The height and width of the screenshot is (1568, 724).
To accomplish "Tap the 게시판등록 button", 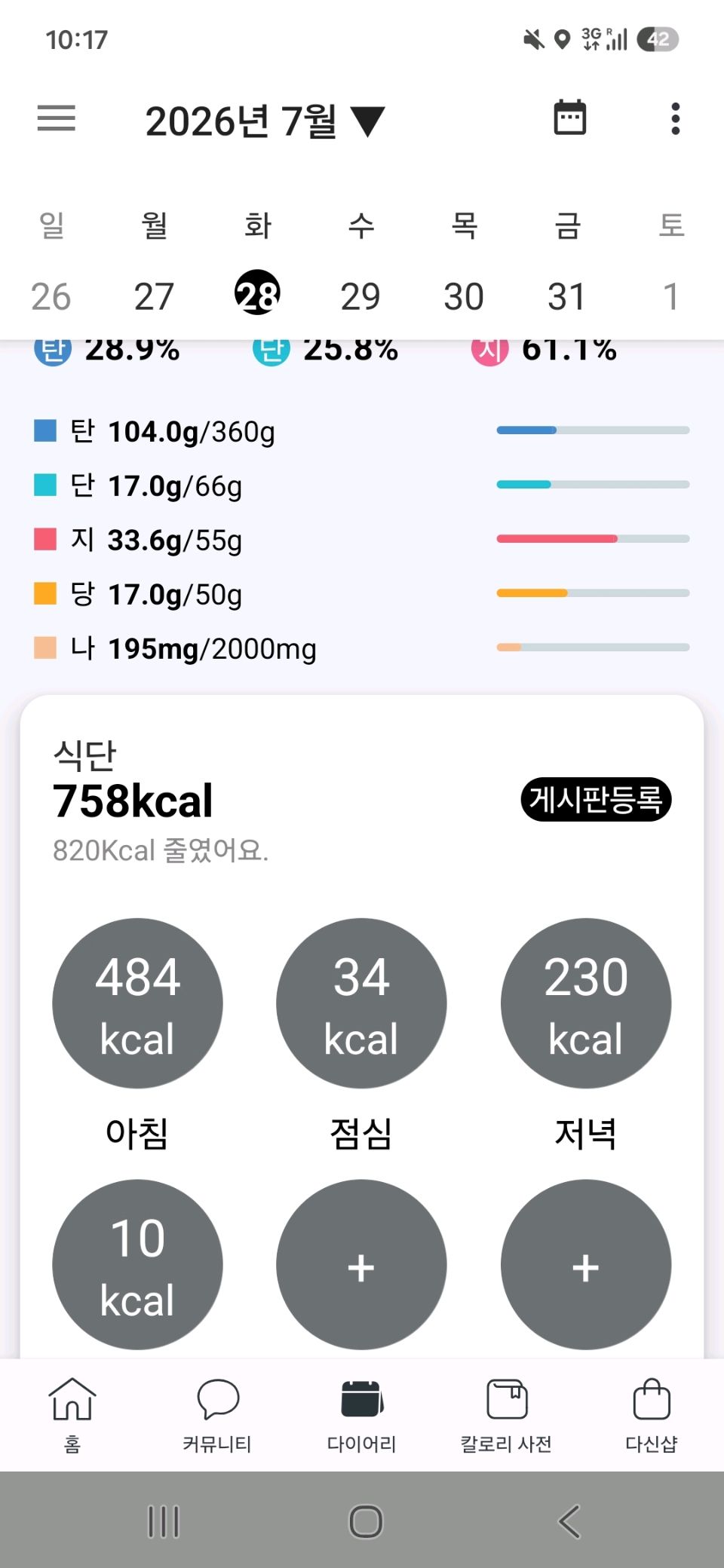I will (x=596, y=799).
